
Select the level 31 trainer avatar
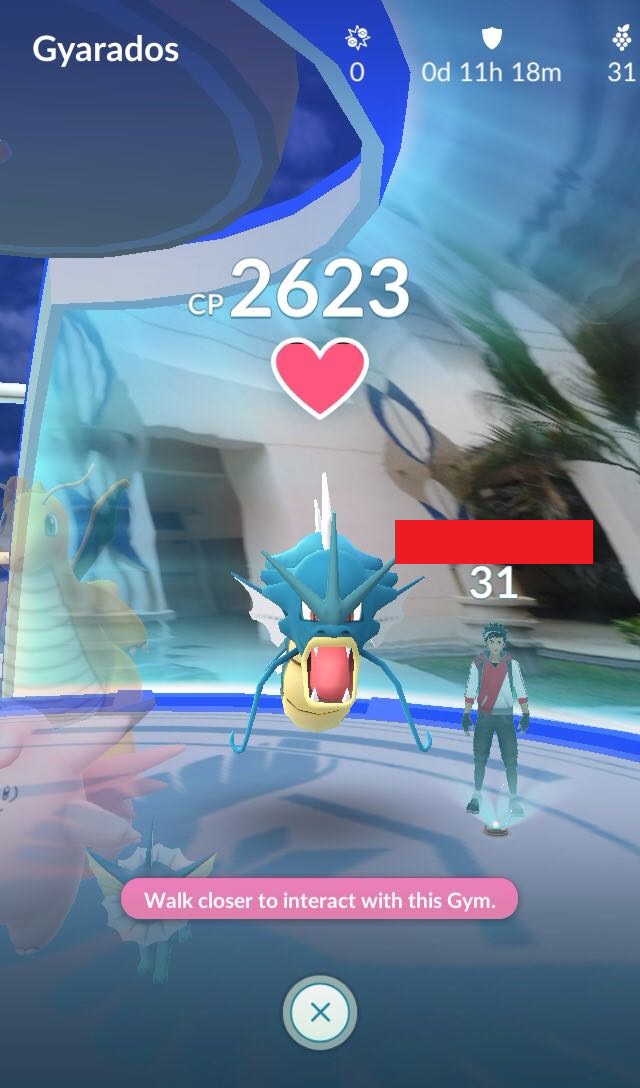495,722
